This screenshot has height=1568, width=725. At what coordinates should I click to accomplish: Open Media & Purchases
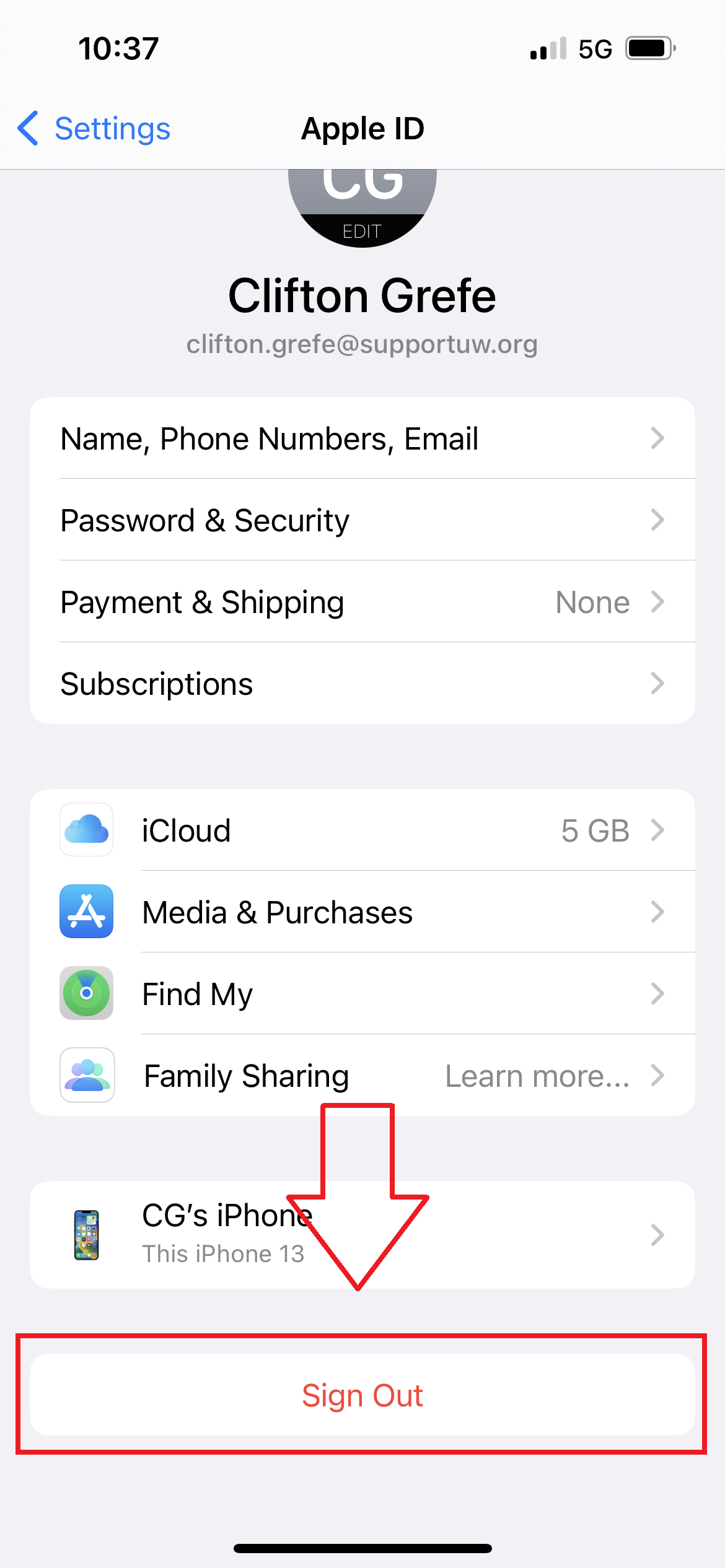click(x=362, y=912)
